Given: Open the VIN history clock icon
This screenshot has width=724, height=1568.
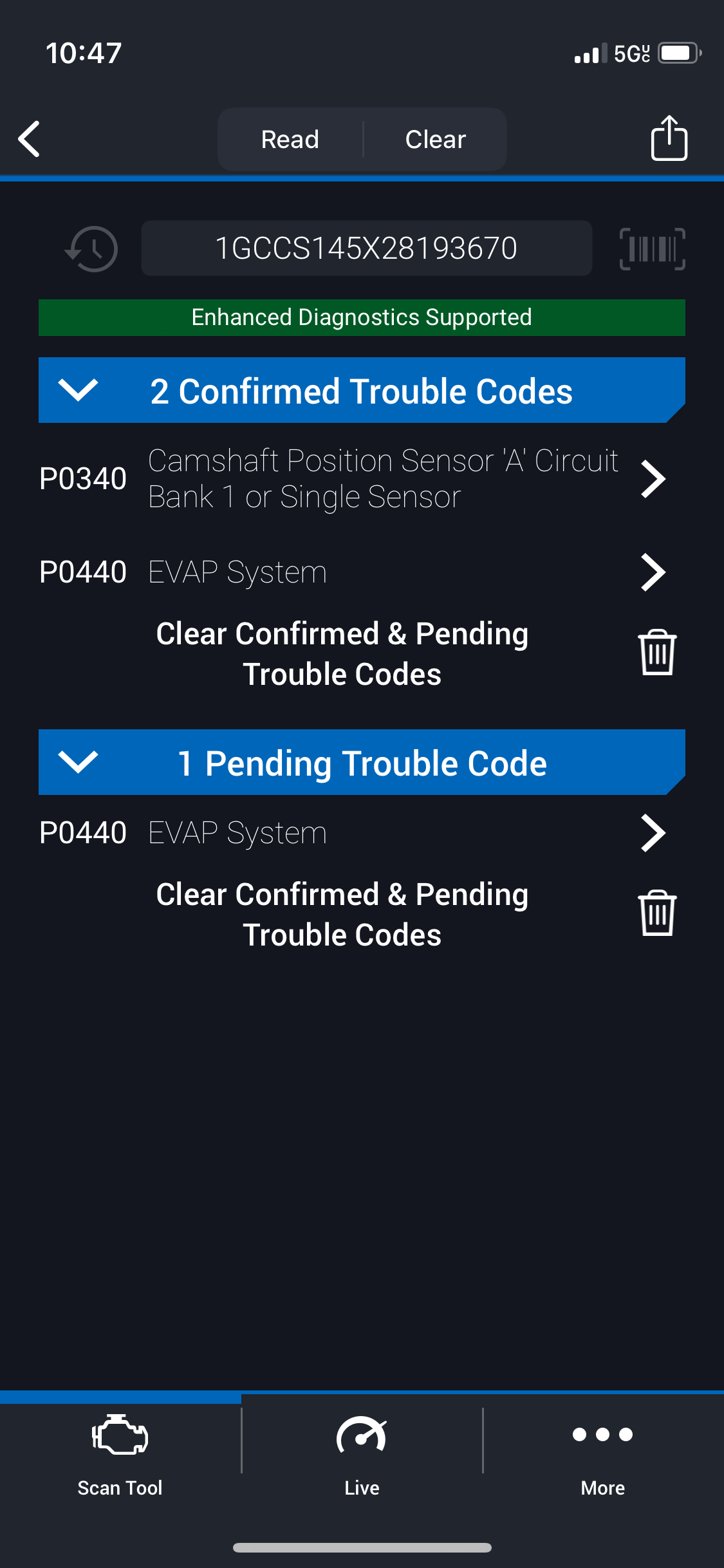Looking at the screenshot, I should 92,248.
